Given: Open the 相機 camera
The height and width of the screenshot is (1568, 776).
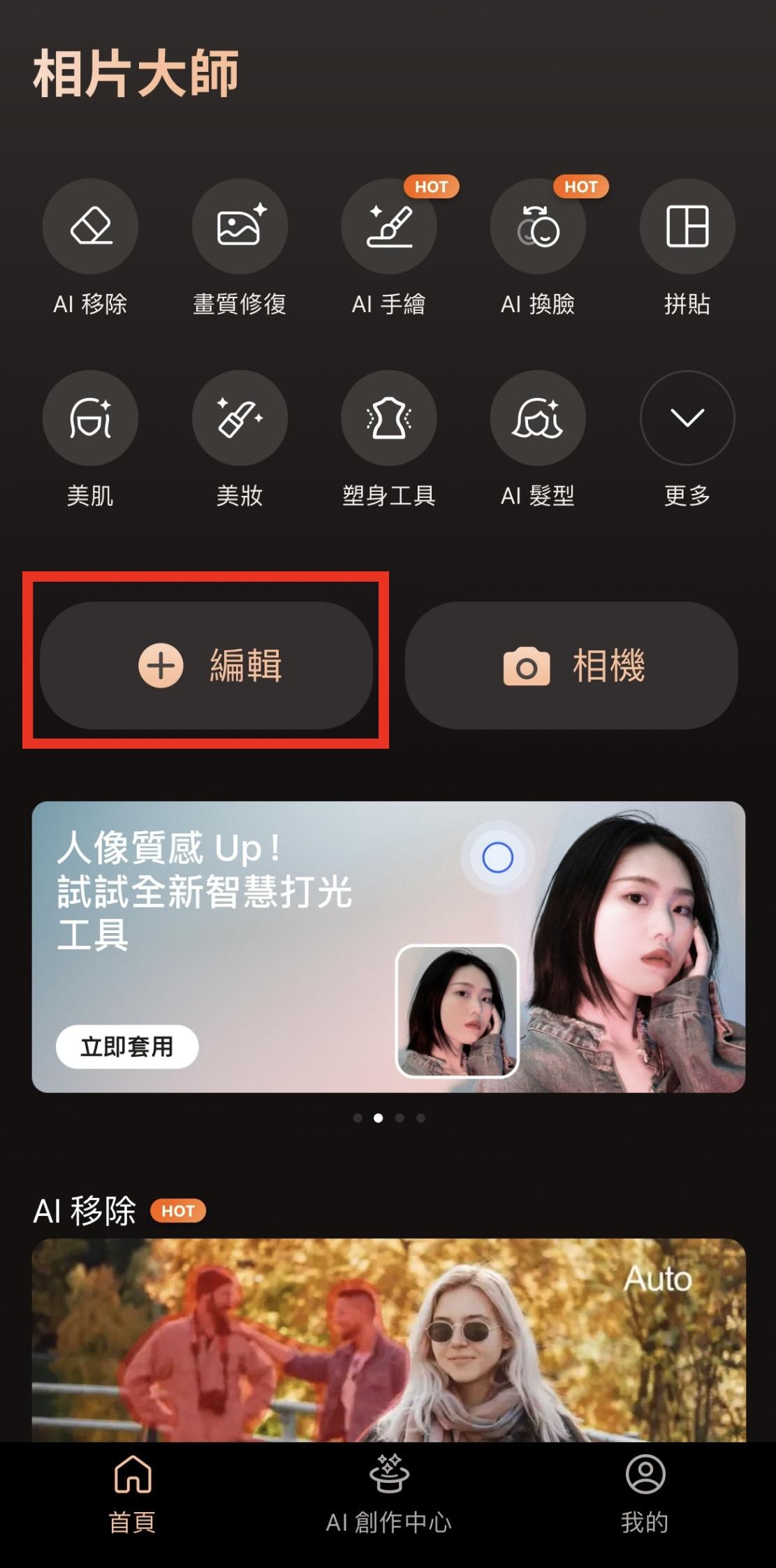Looking at the screenshot, I should 570,666.
